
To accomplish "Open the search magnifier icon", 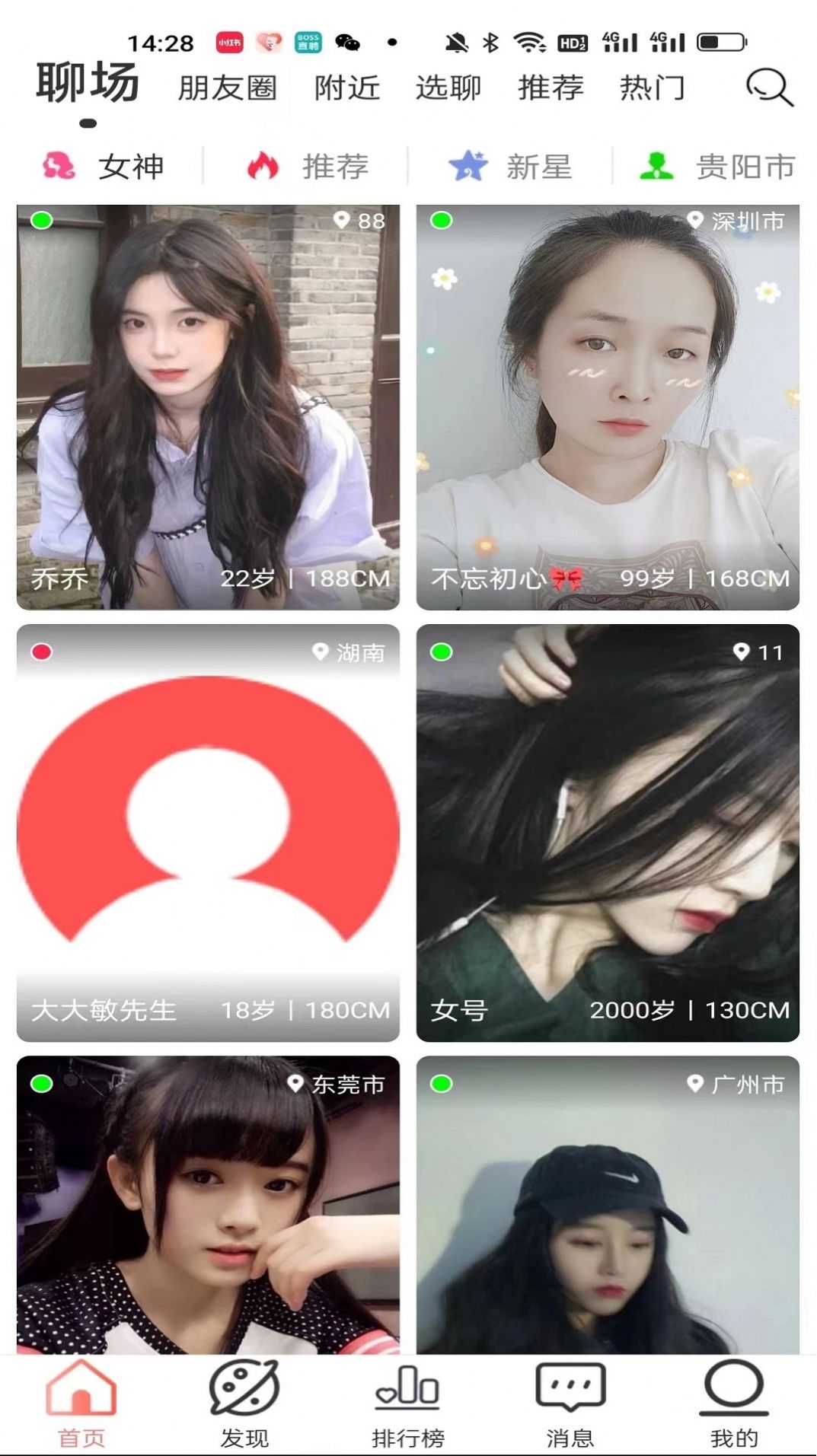I will point(769,88).
